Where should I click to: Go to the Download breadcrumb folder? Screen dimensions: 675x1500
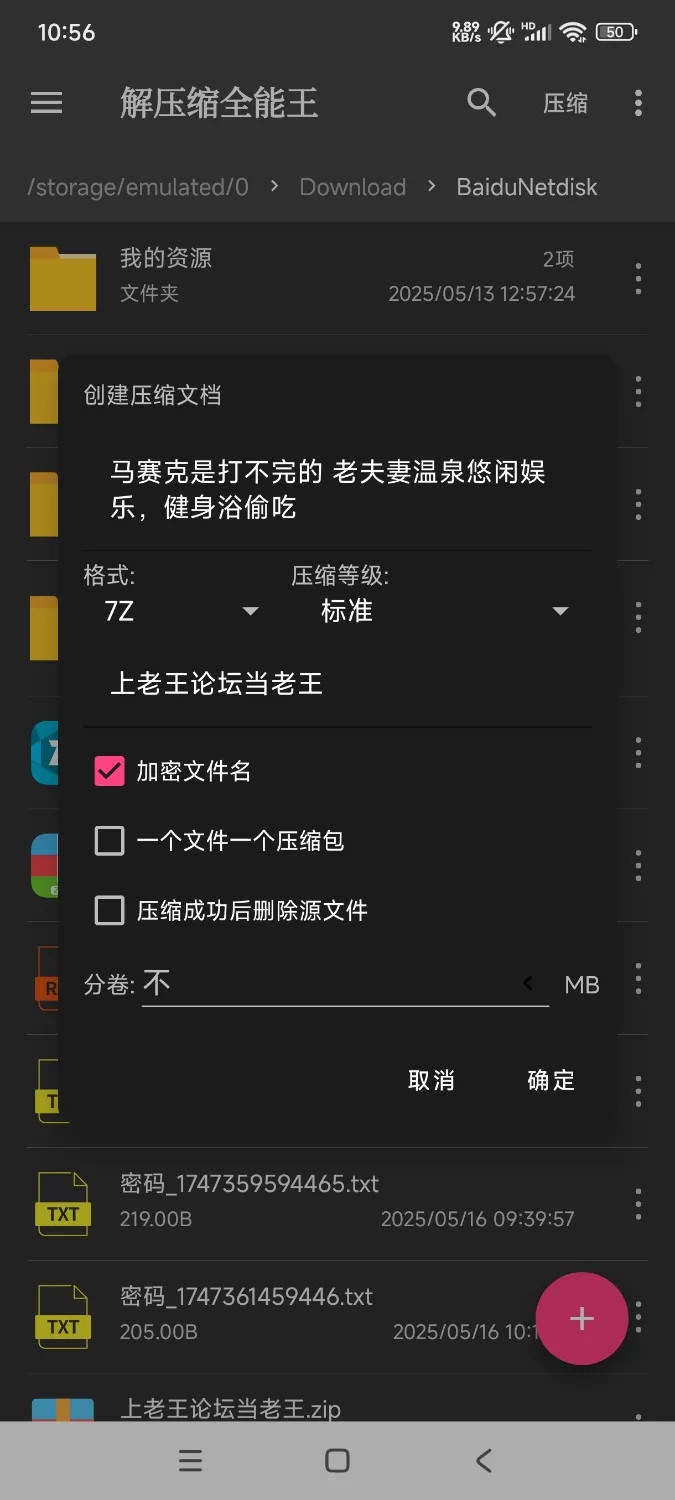pyautogui.click(x=353, y=187)
